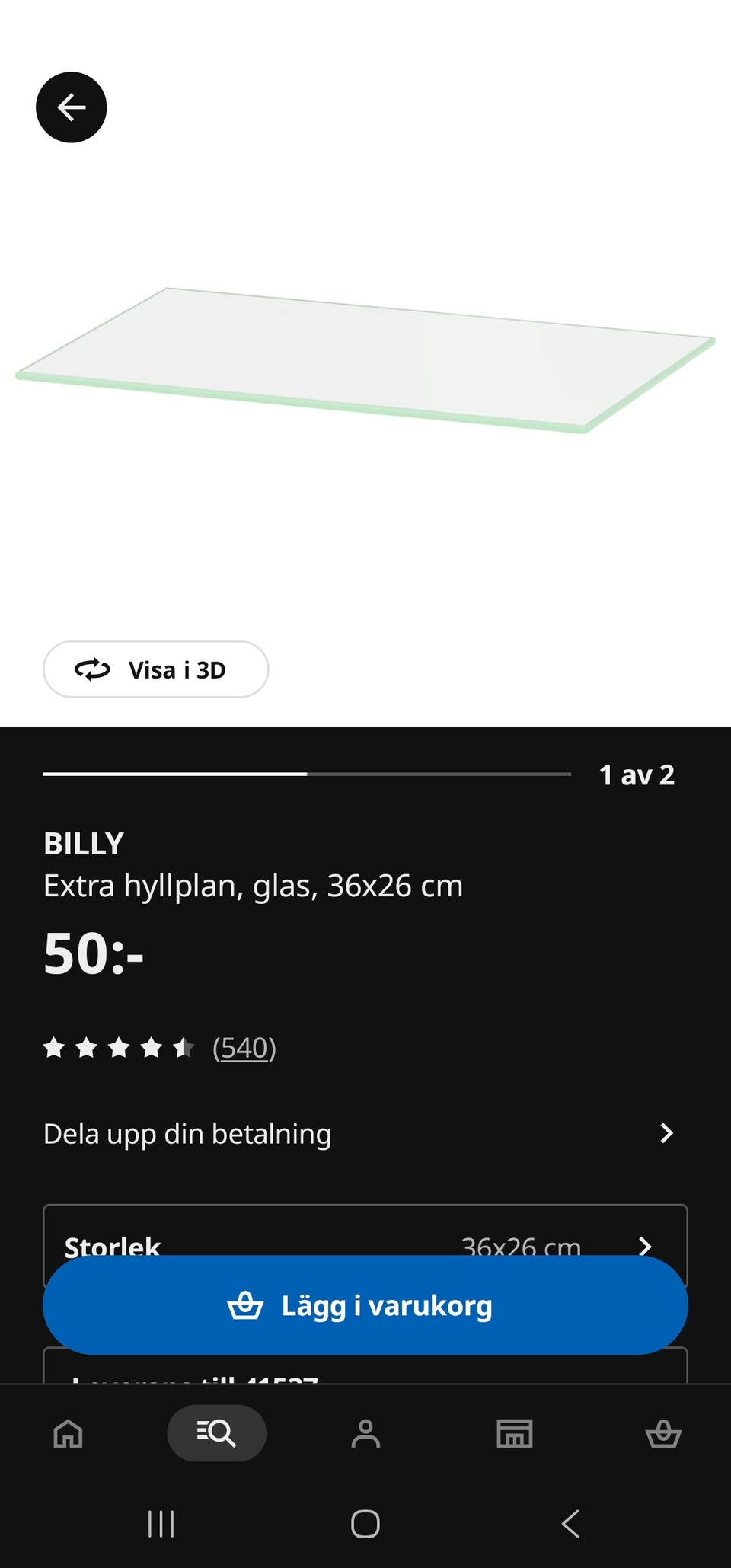The height and width of the screenshot is (1568, 731).
Task: Open the shopping basket tab
Action: [663, 1433]
